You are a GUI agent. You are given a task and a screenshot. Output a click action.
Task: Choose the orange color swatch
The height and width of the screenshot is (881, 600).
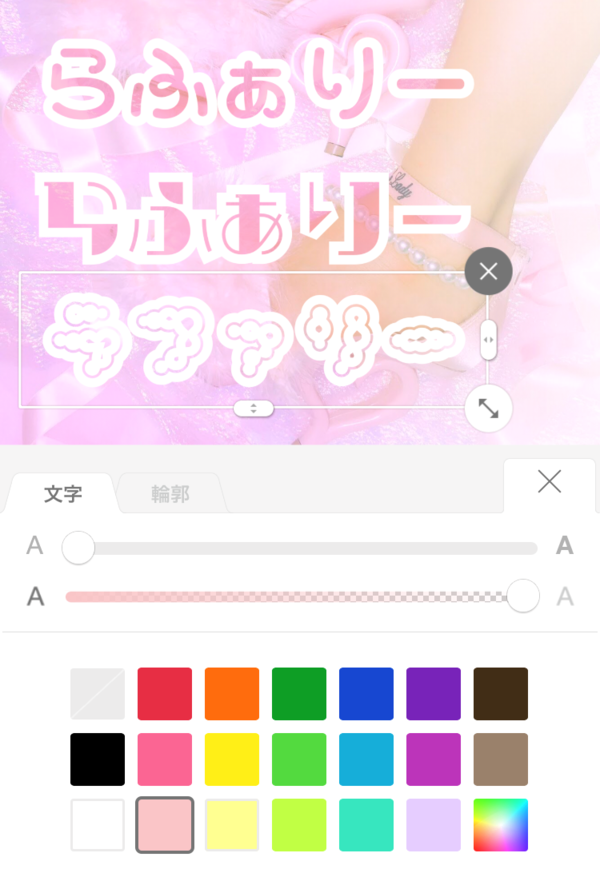click(x=231, y=694)
